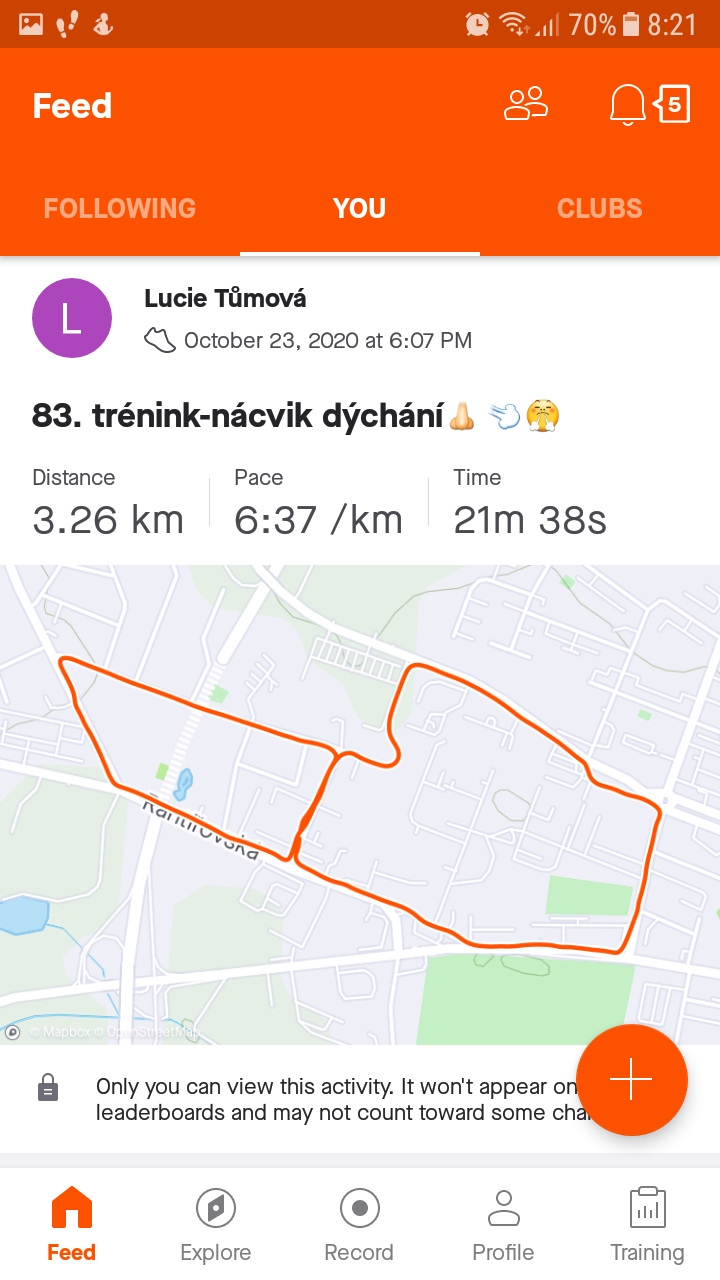720x1280 pixels.
Task: Open the notifications bell
Action: pos(627,104)
